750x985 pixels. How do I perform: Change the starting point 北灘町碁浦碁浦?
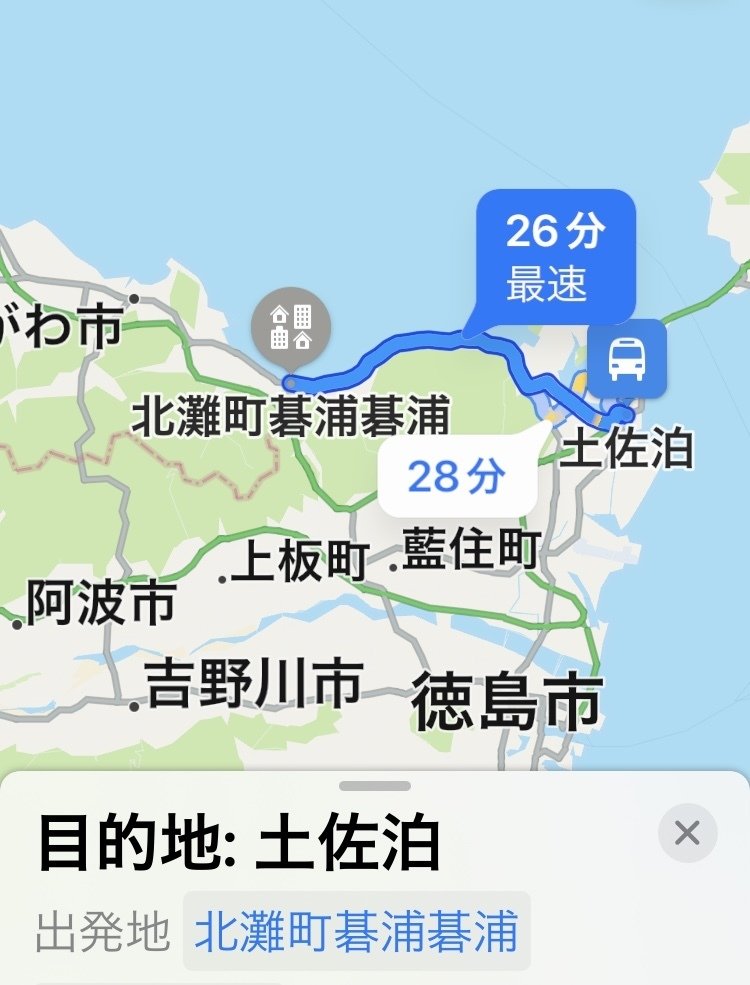(x=356, y=932)
